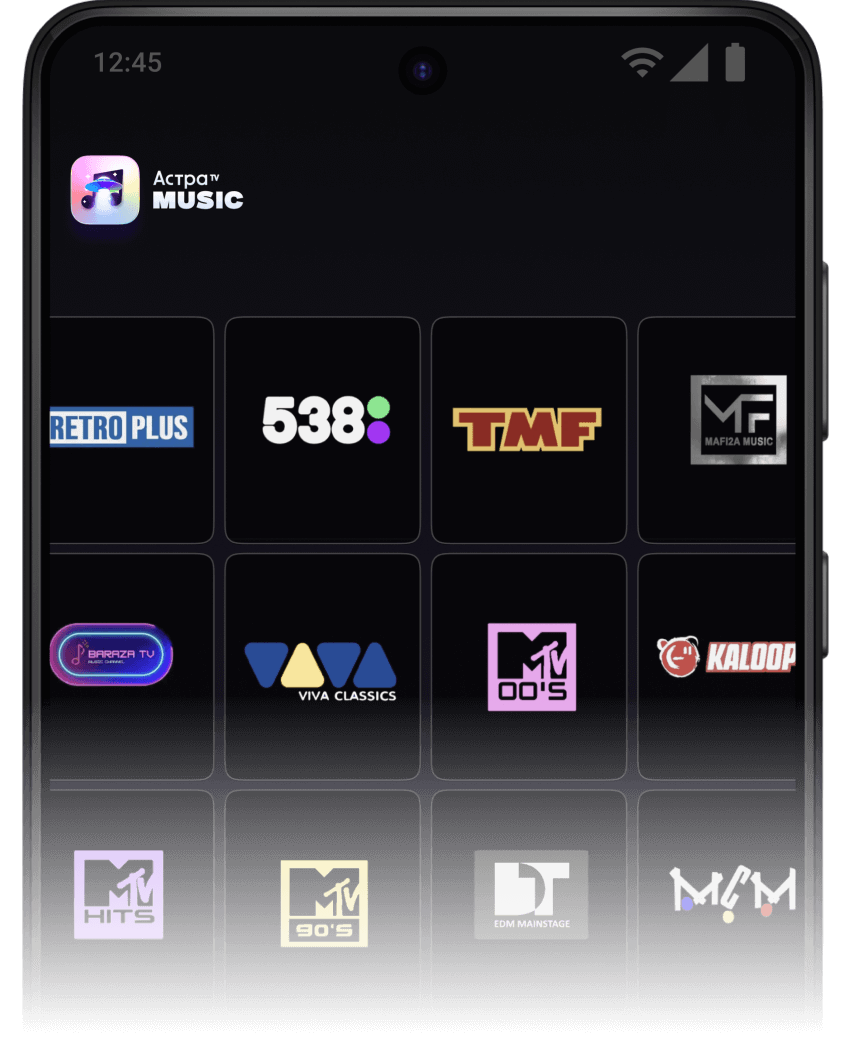848x1046 pixels.
Task: Open the MTV 00's channel
Action: tap(530, 665)
